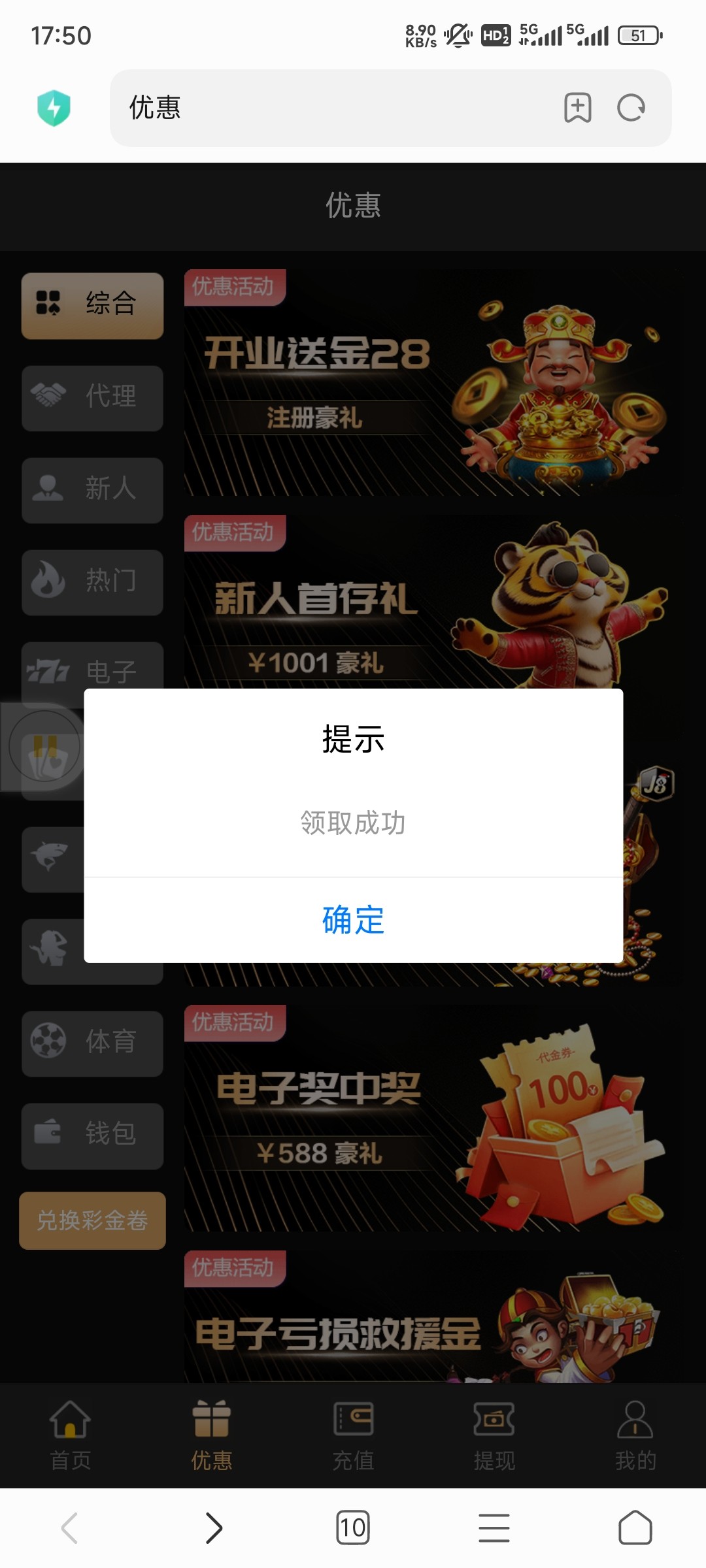Screen dimensions: 706x1568
Task: Tap the 兑换彩金卷 button
Action: tap(92, 1220)
